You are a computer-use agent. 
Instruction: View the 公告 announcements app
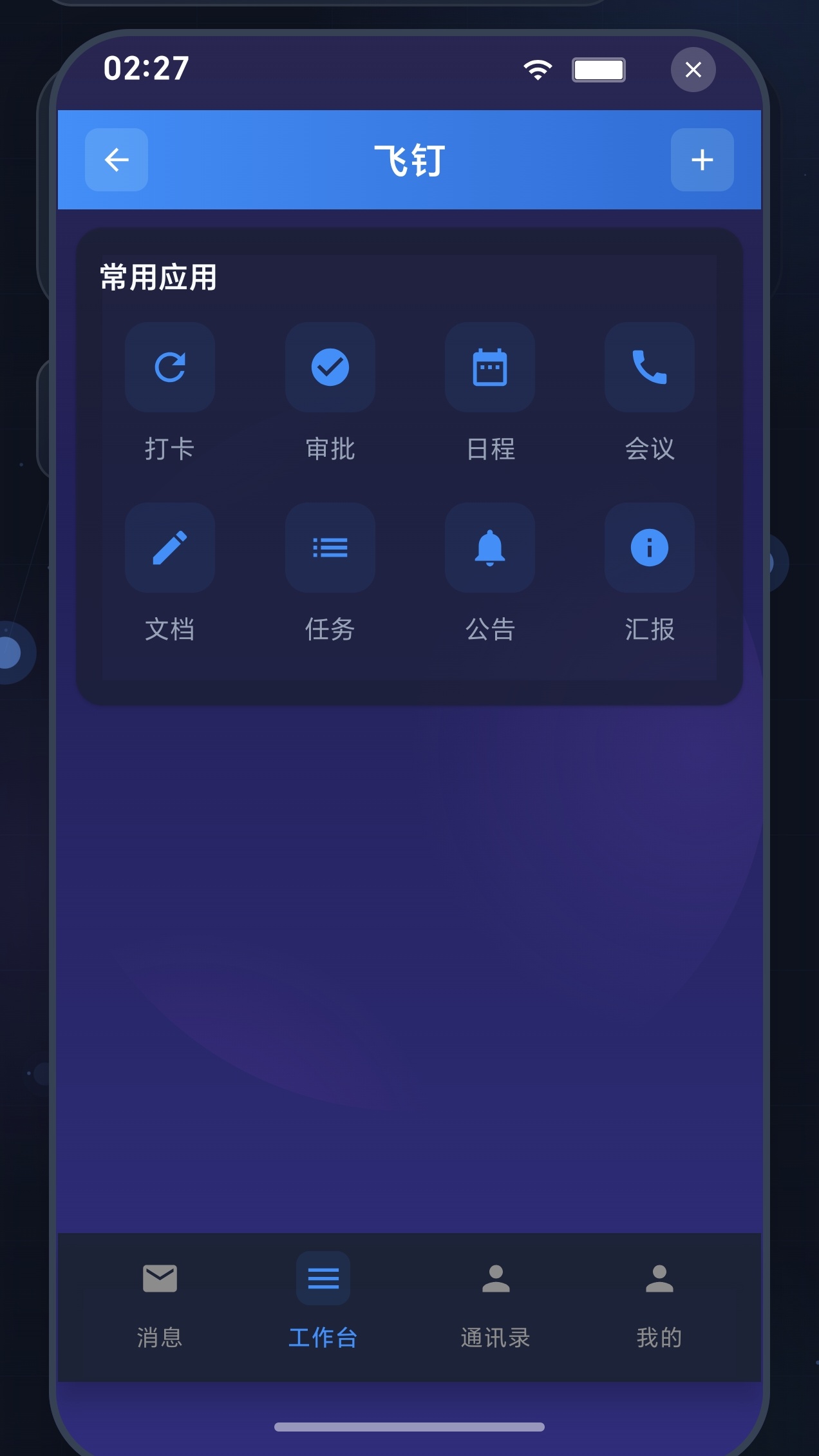490,548
